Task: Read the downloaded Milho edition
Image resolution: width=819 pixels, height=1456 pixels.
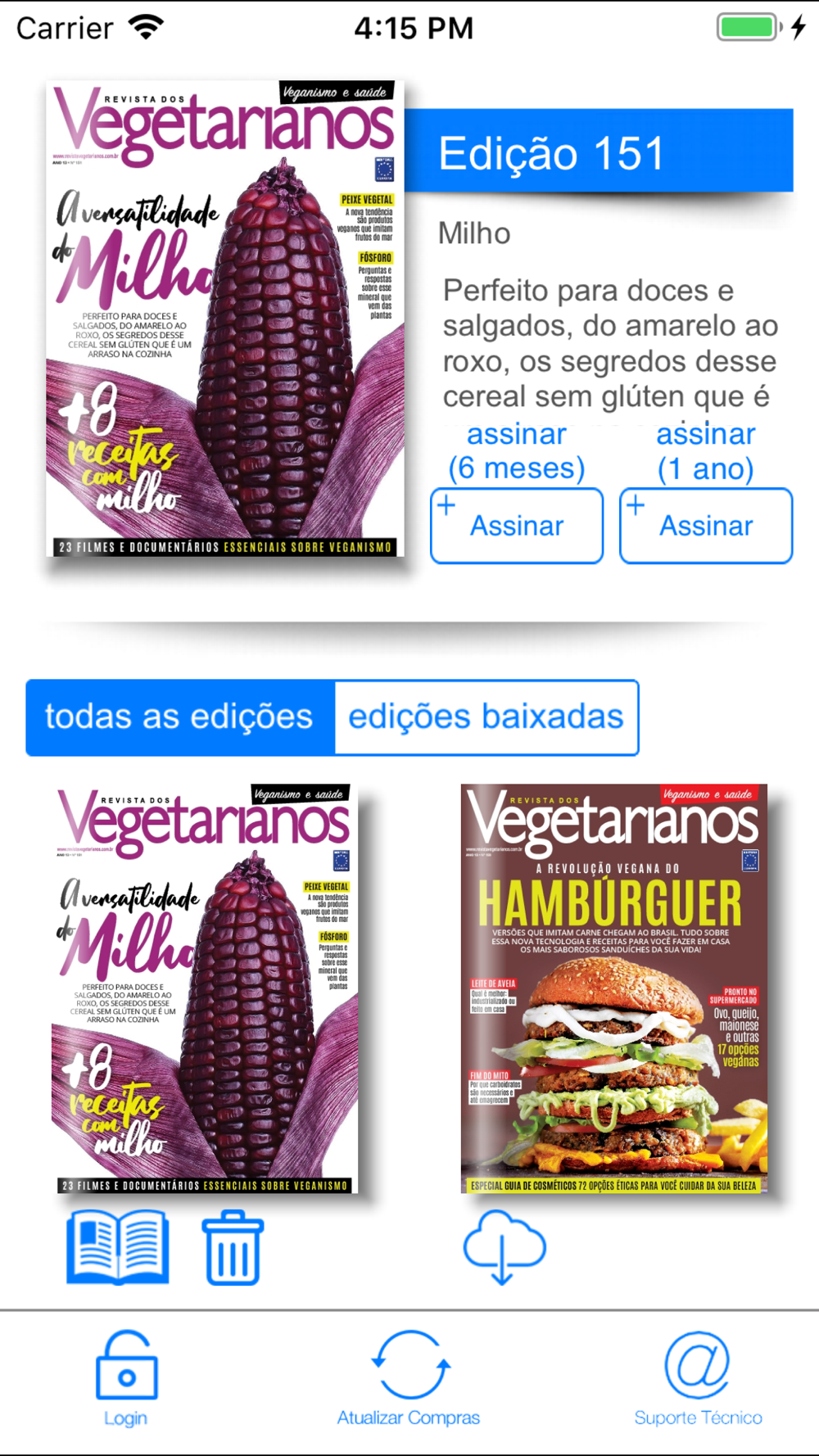Action: pos(118,1248)
